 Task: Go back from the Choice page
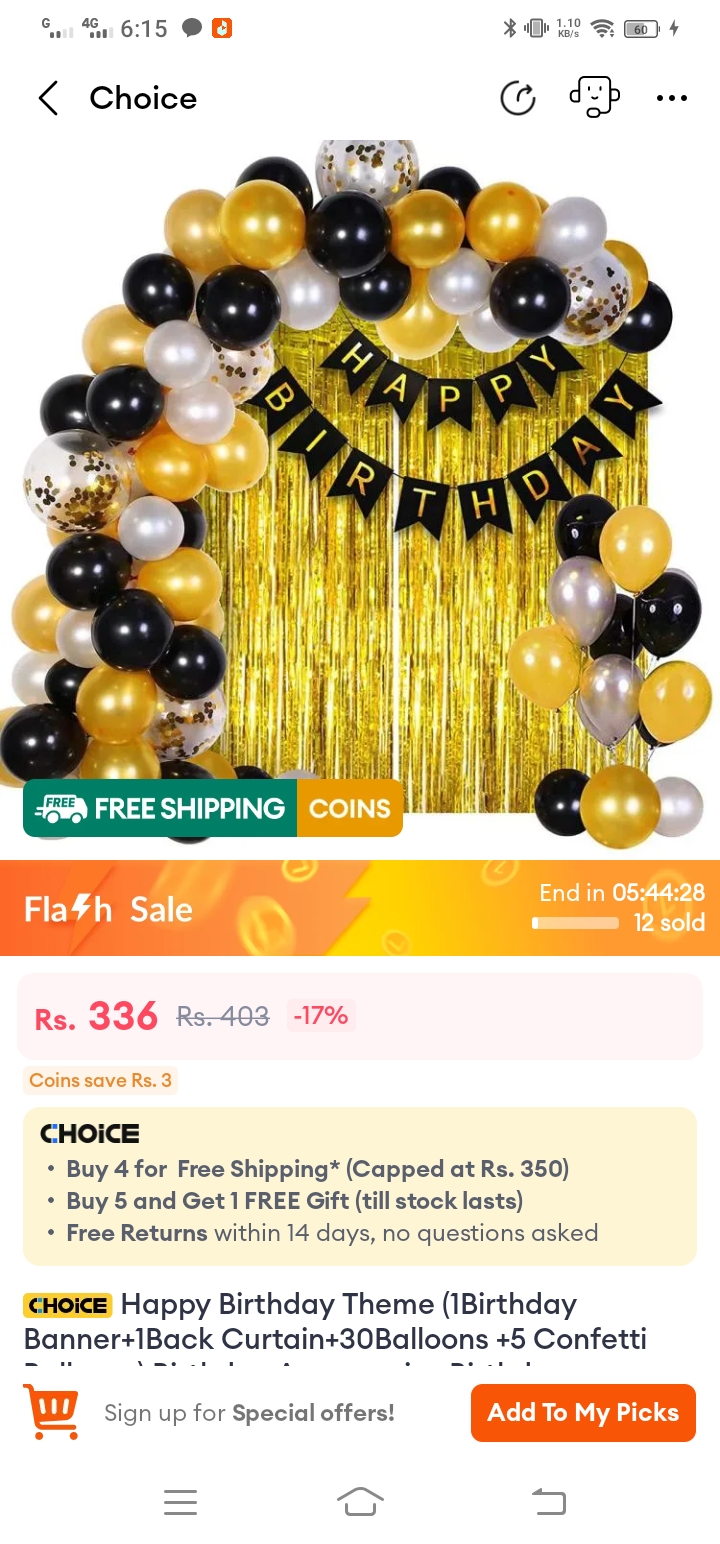click(x=48, y=98)
